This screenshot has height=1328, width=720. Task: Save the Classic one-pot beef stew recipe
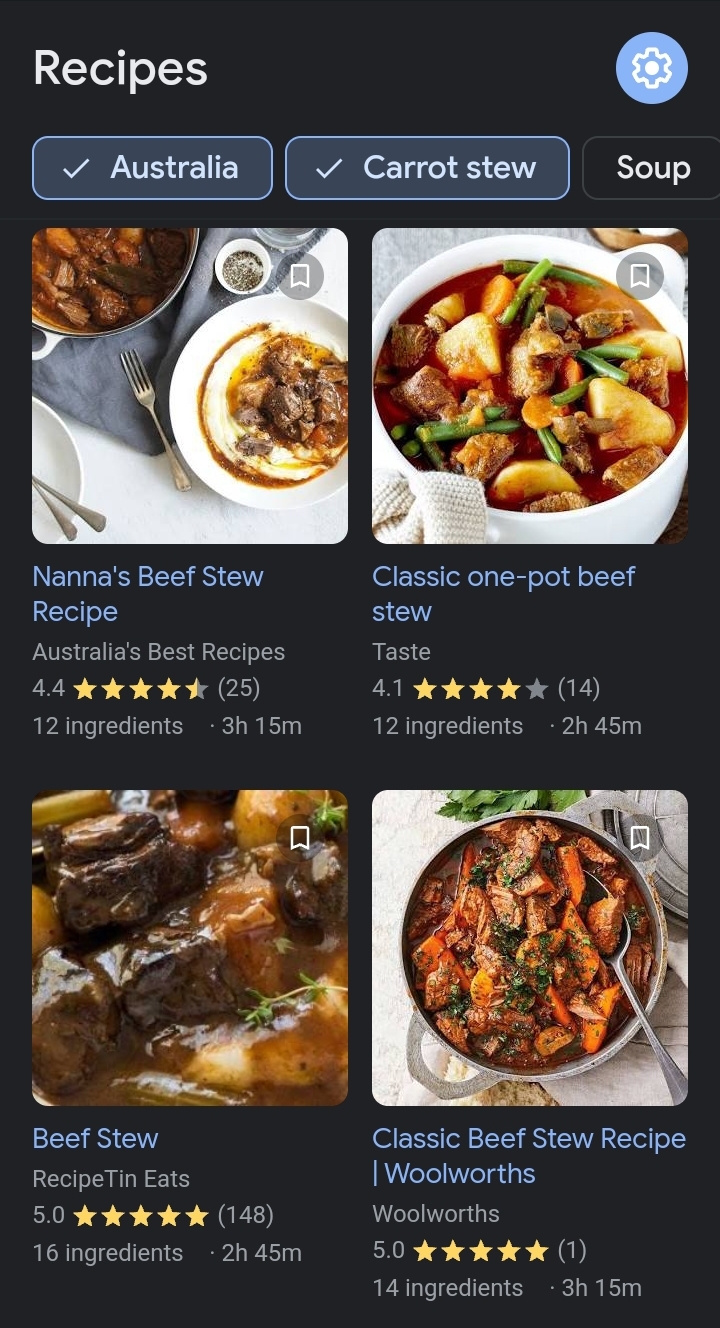(x=640, y=275)
